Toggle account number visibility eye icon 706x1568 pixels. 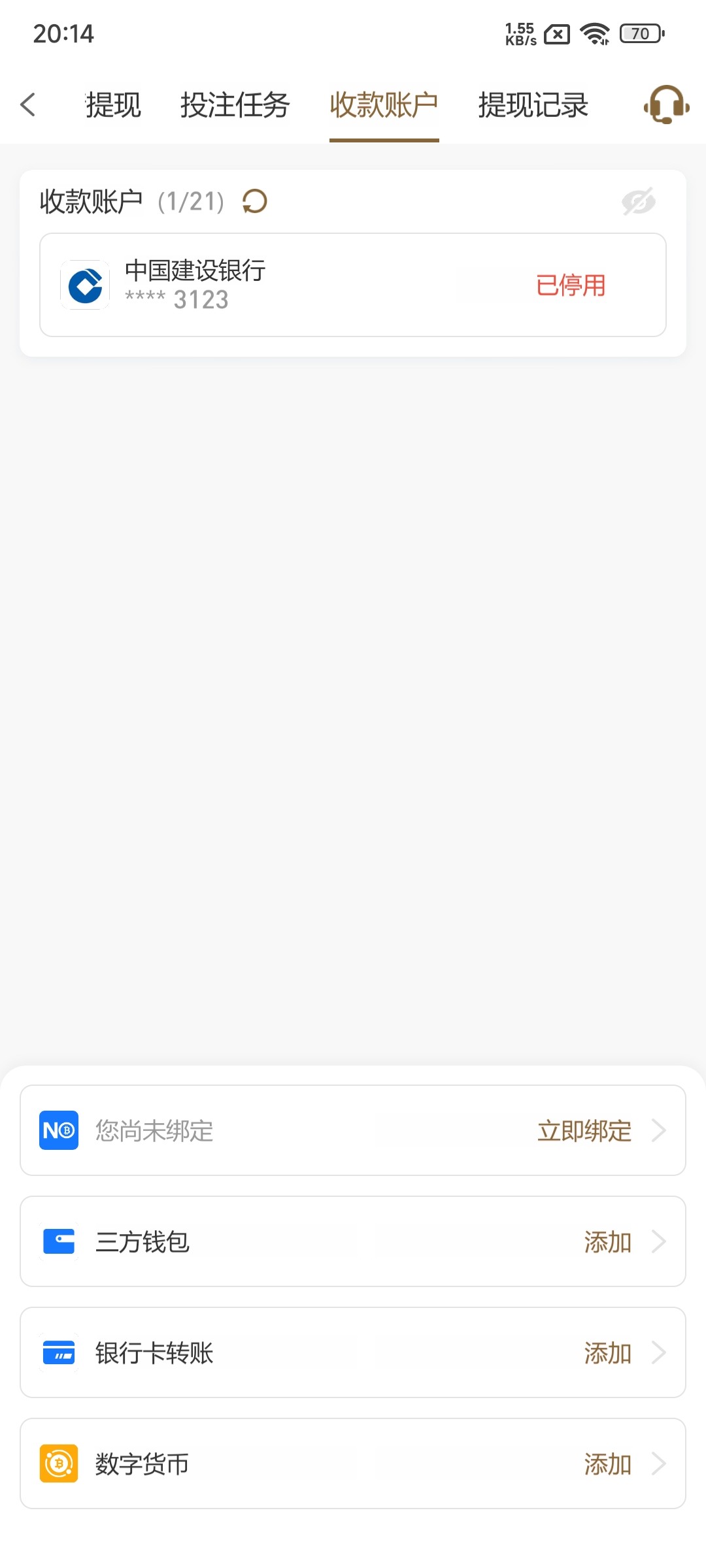click(x=638, y=201)
